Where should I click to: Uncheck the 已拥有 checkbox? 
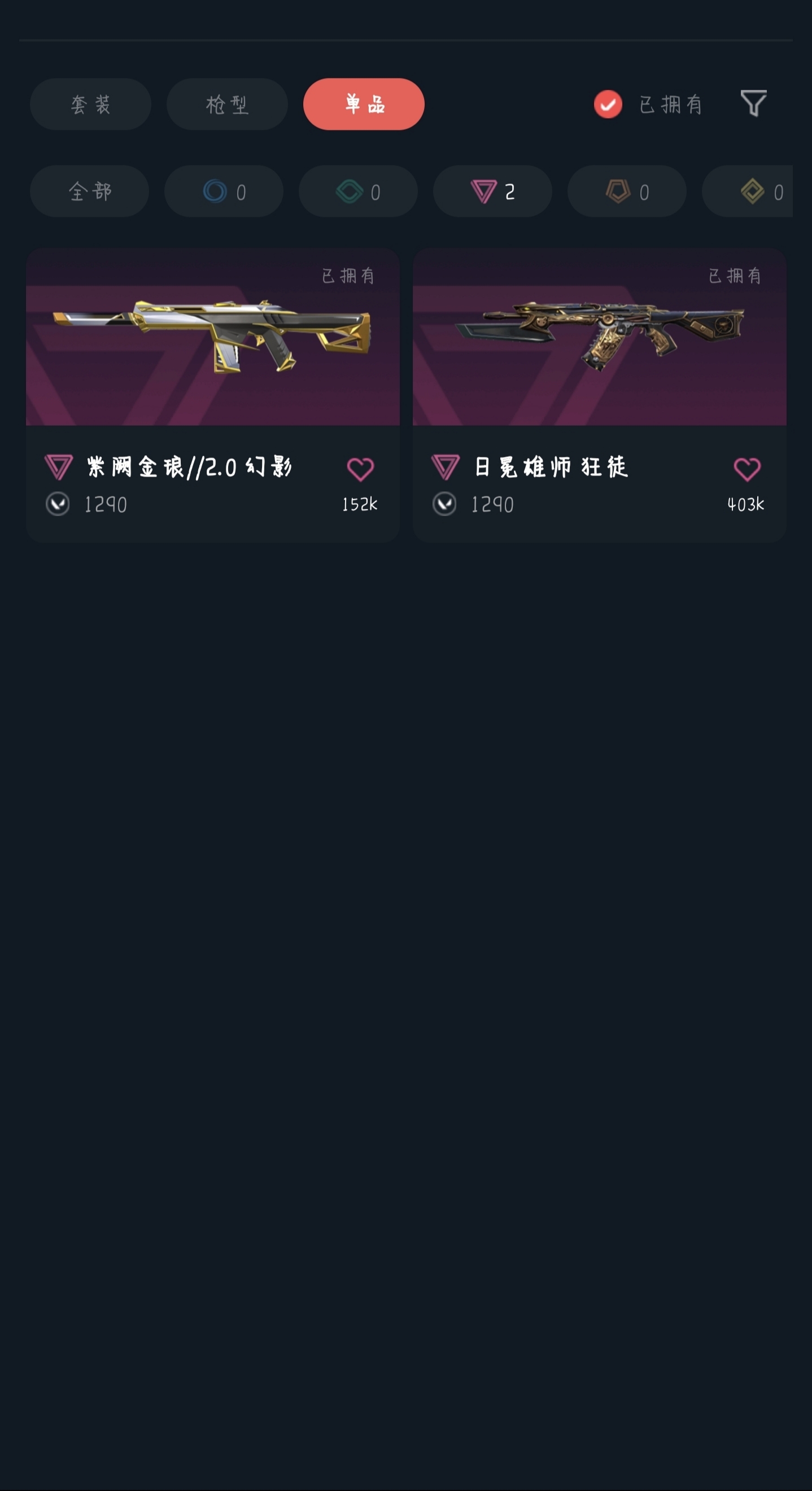(x=608, y=104)
